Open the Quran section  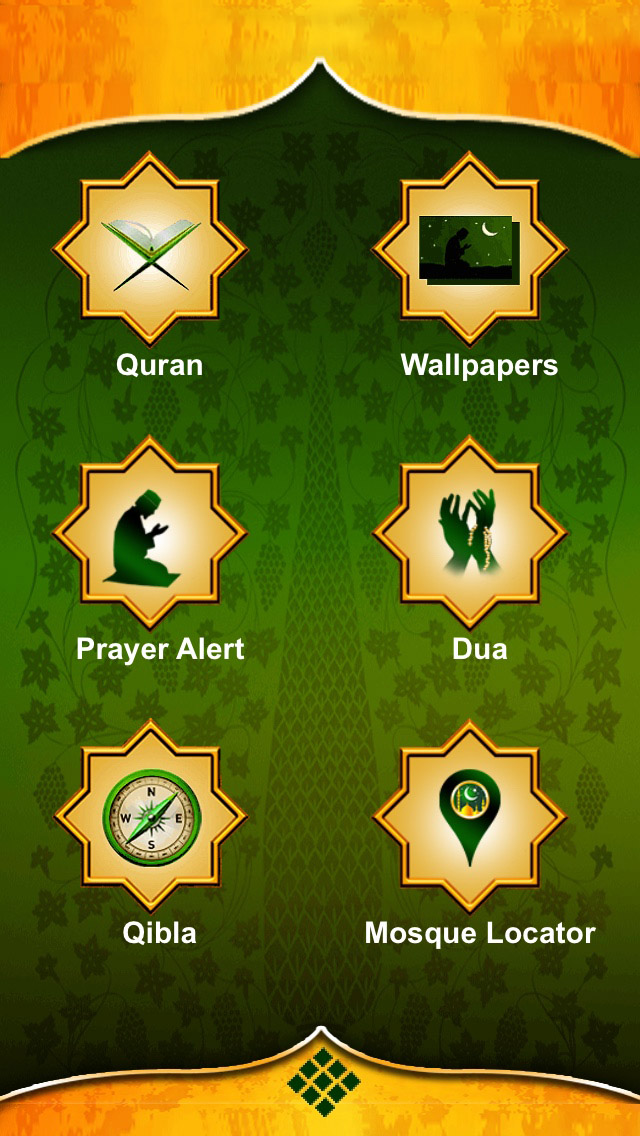(150, 248)
